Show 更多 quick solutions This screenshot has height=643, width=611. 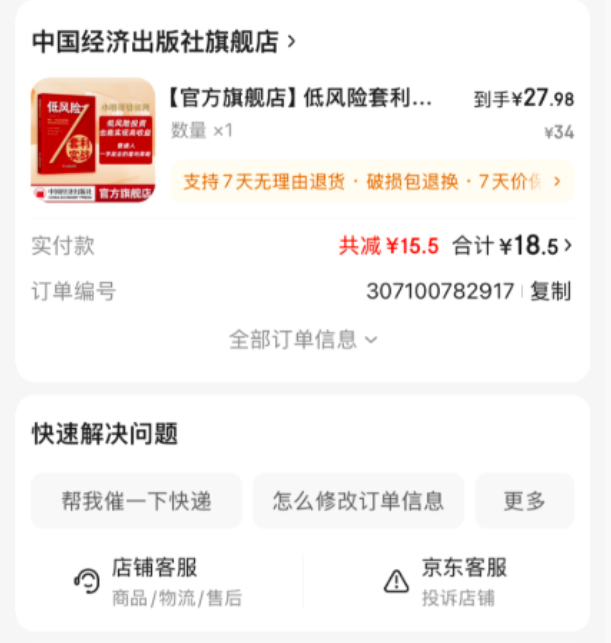[524, 501]
